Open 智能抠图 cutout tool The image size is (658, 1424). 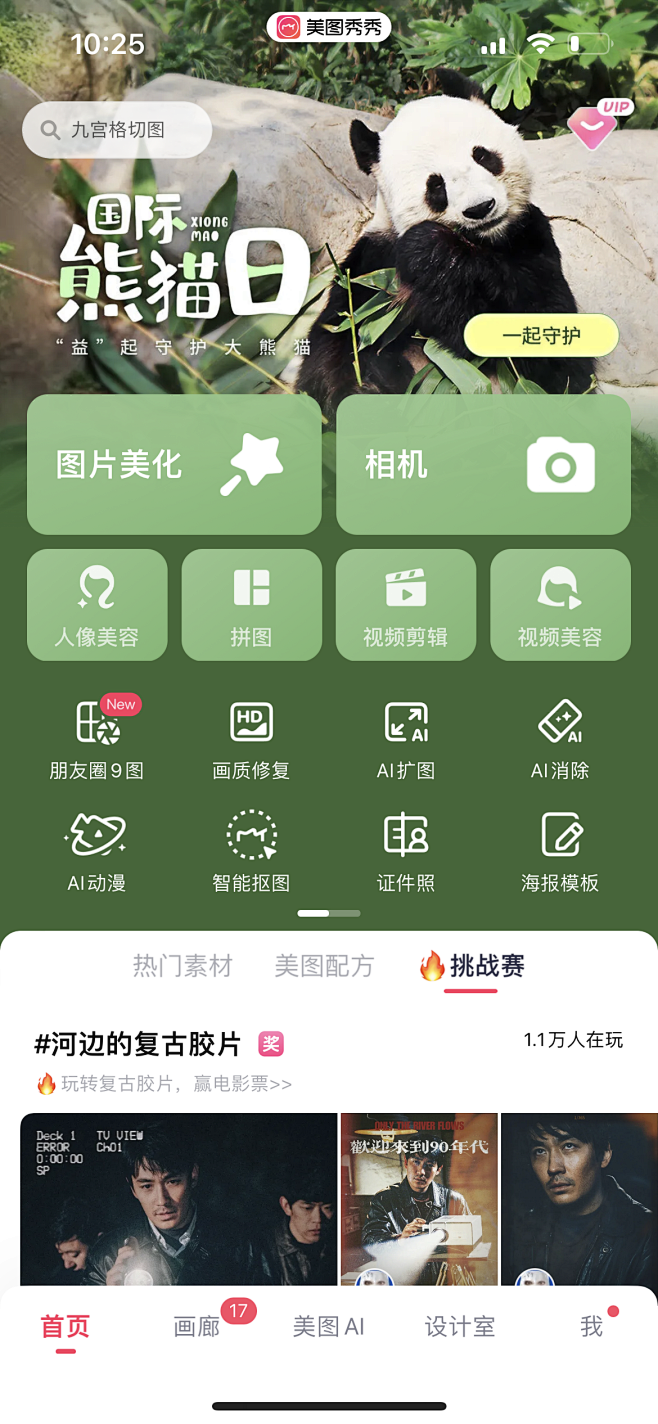tap(251, 852)
